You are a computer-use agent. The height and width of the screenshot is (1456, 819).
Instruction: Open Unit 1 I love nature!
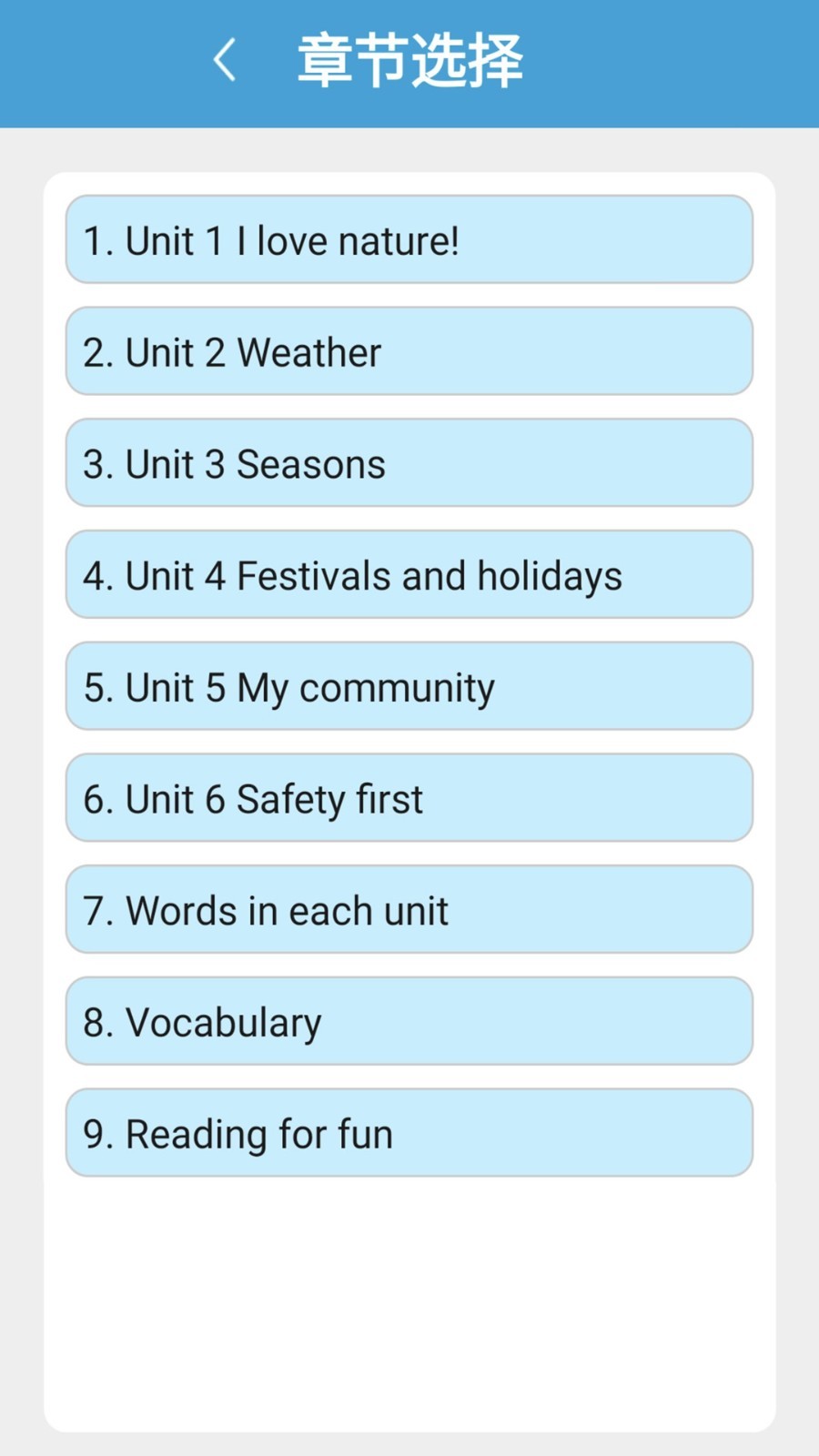click(409, 239)
